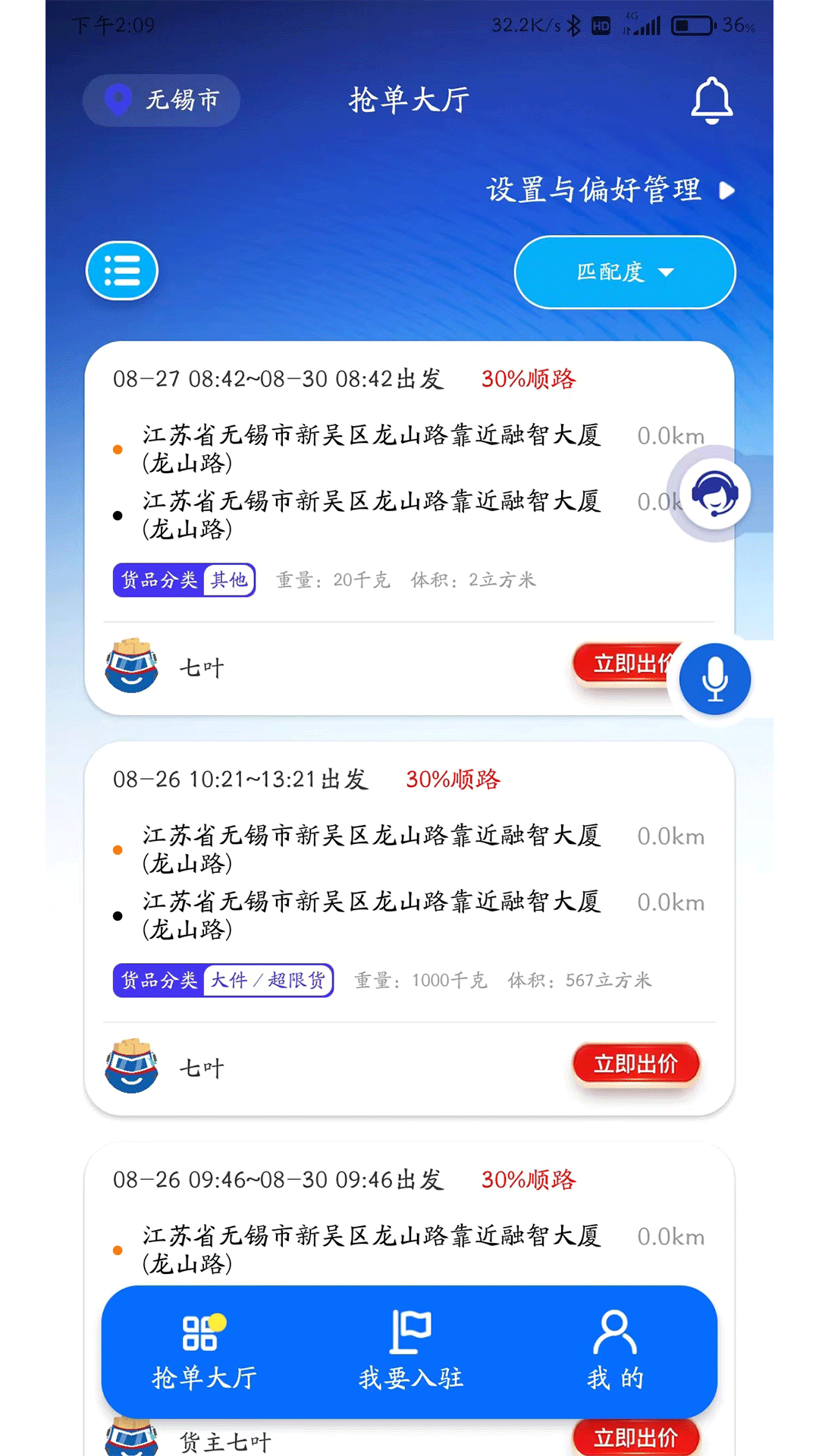The image size is (819, 1456).
Task: Open the customer service headset icon
Action: tap(714, 493)
